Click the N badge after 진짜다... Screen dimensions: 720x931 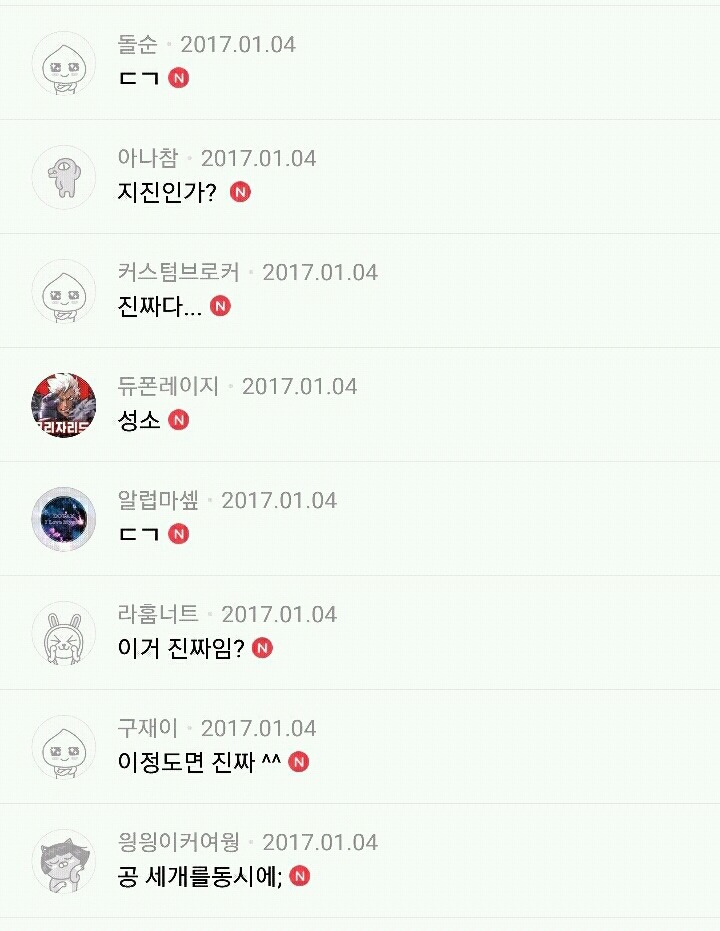(222, 306)
